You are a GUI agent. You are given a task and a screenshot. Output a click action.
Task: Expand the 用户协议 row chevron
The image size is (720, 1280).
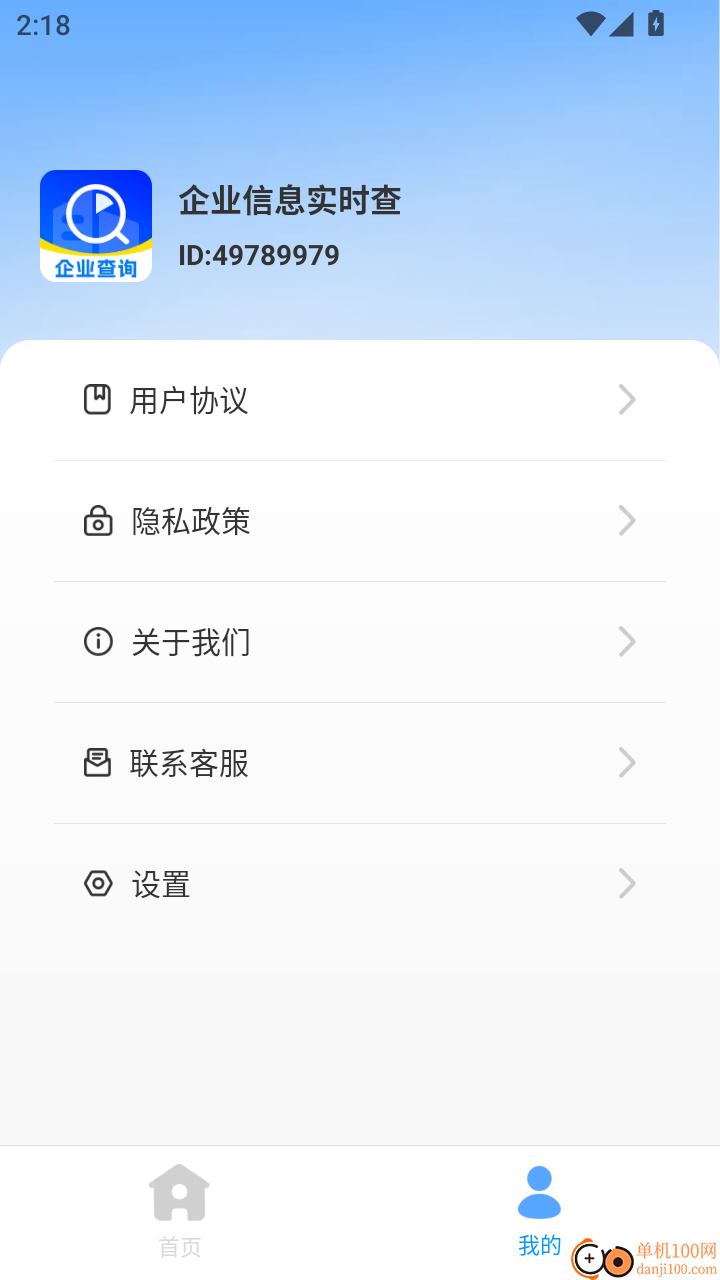(627, 400)
